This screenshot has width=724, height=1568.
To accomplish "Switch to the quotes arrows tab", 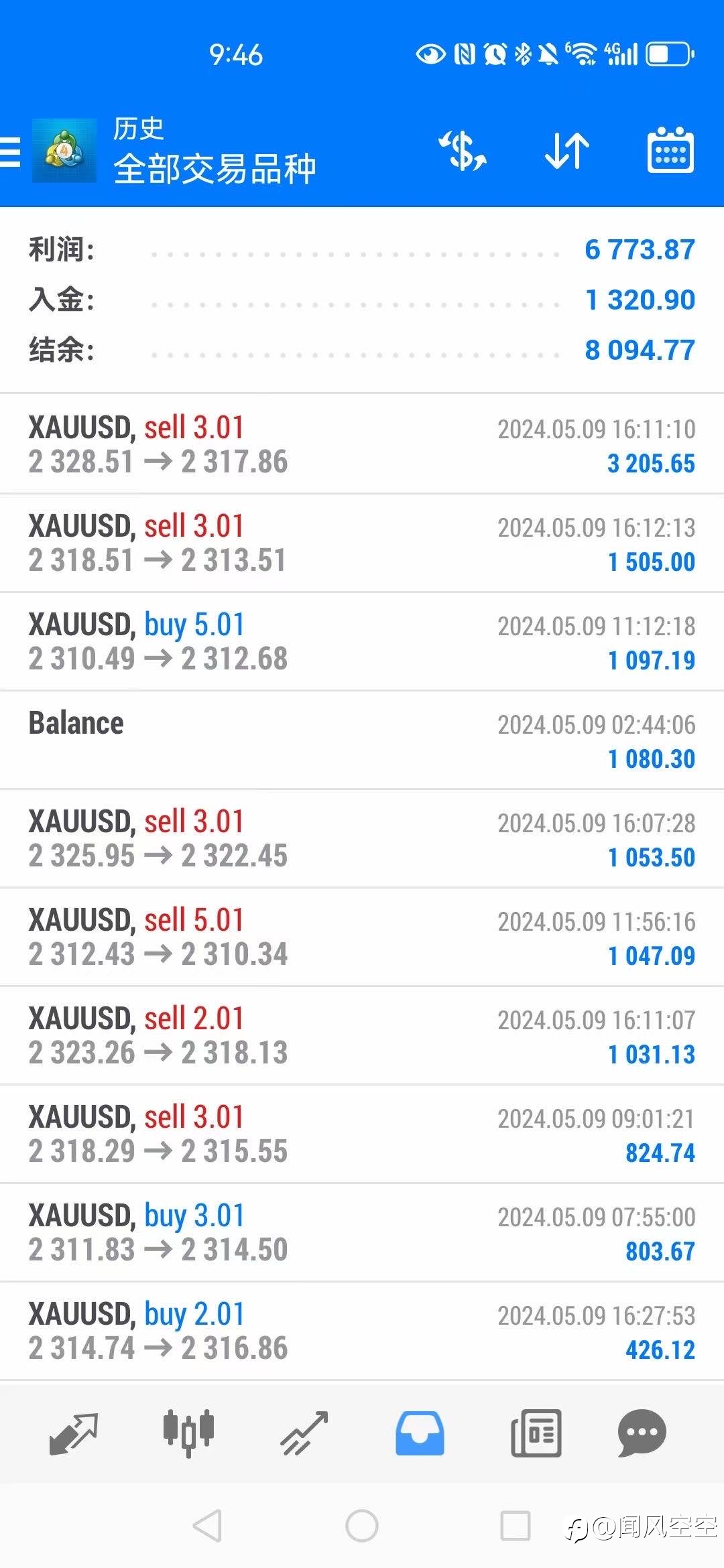I will click(74, 1433).
